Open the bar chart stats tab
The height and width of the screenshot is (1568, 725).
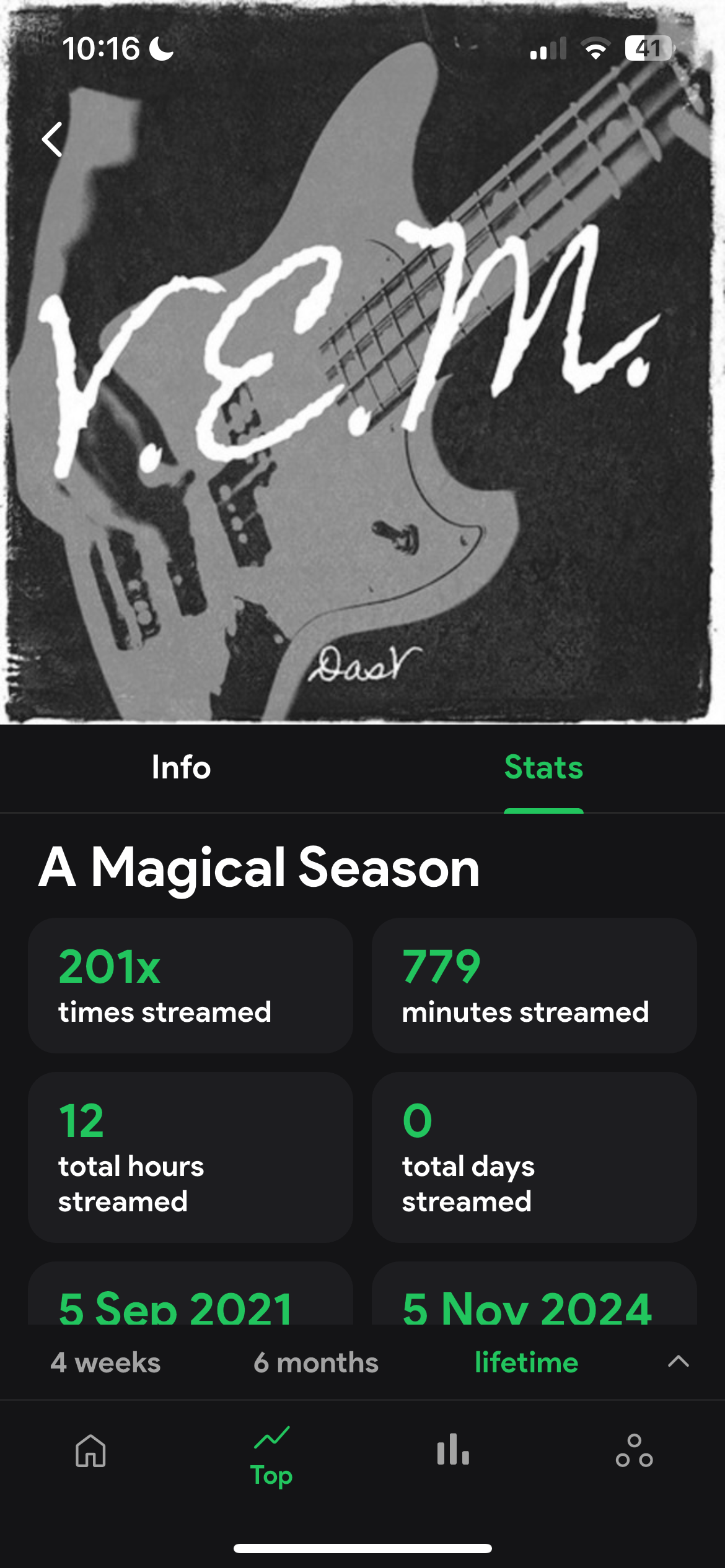click(453, 1450)
